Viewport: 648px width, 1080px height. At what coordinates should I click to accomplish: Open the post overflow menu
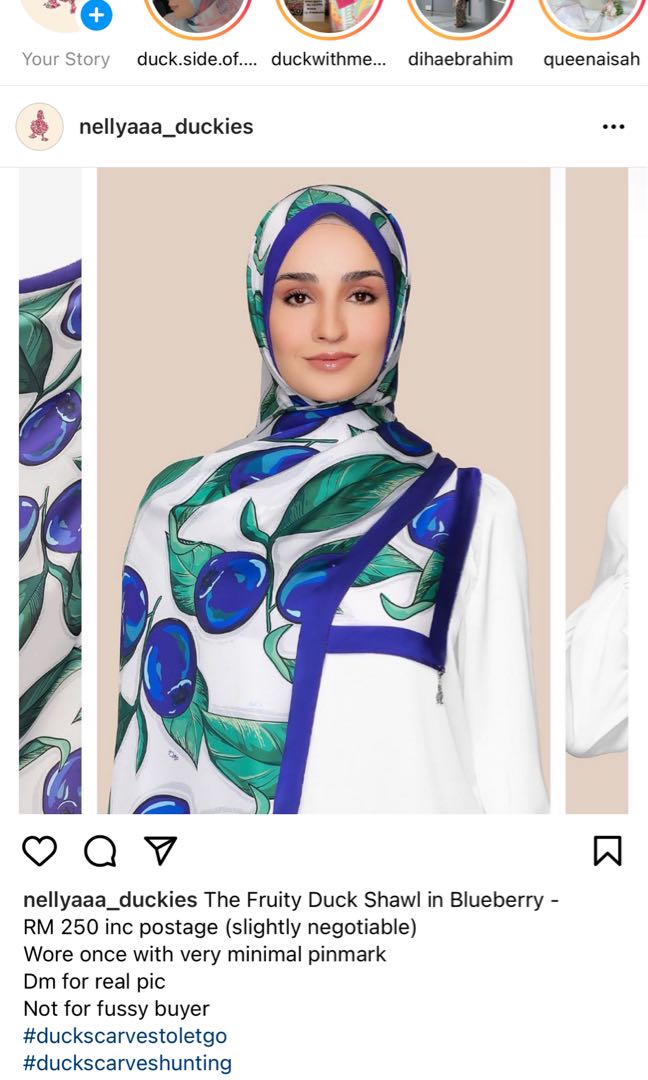[613, 127]
